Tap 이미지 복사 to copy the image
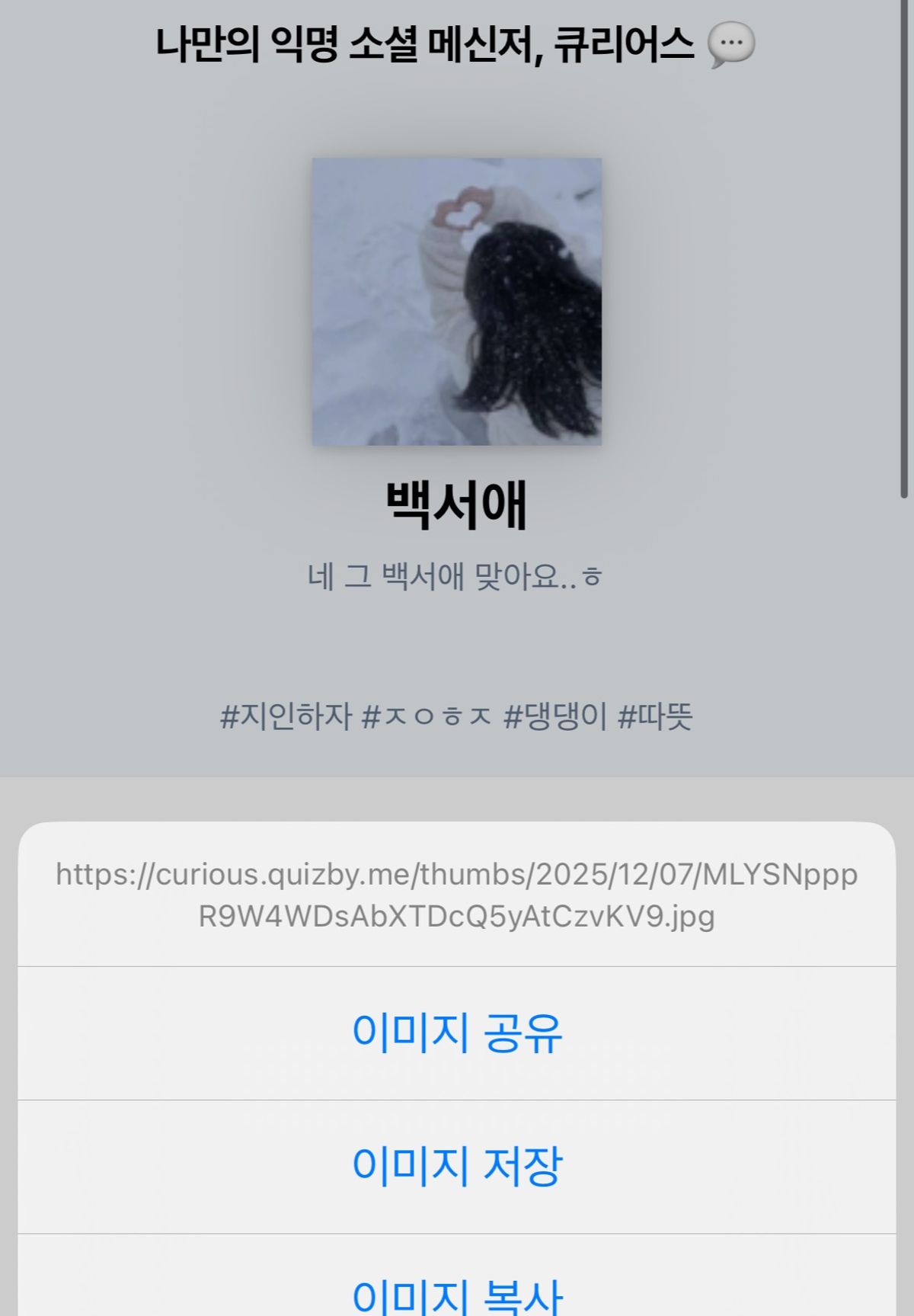Screen dimensions: 914x1316 (457, 1292)
